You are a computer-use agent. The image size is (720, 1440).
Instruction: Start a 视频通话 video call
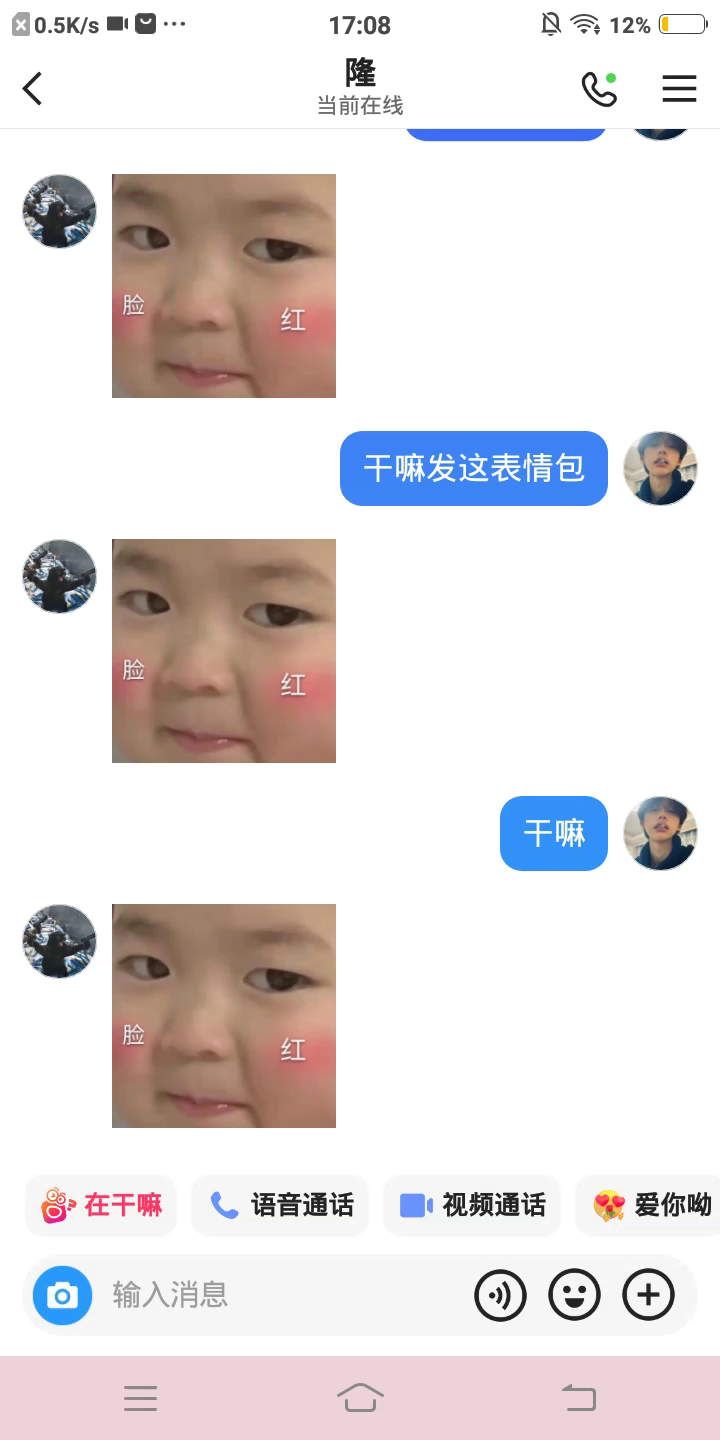(x=472, y=1205)
